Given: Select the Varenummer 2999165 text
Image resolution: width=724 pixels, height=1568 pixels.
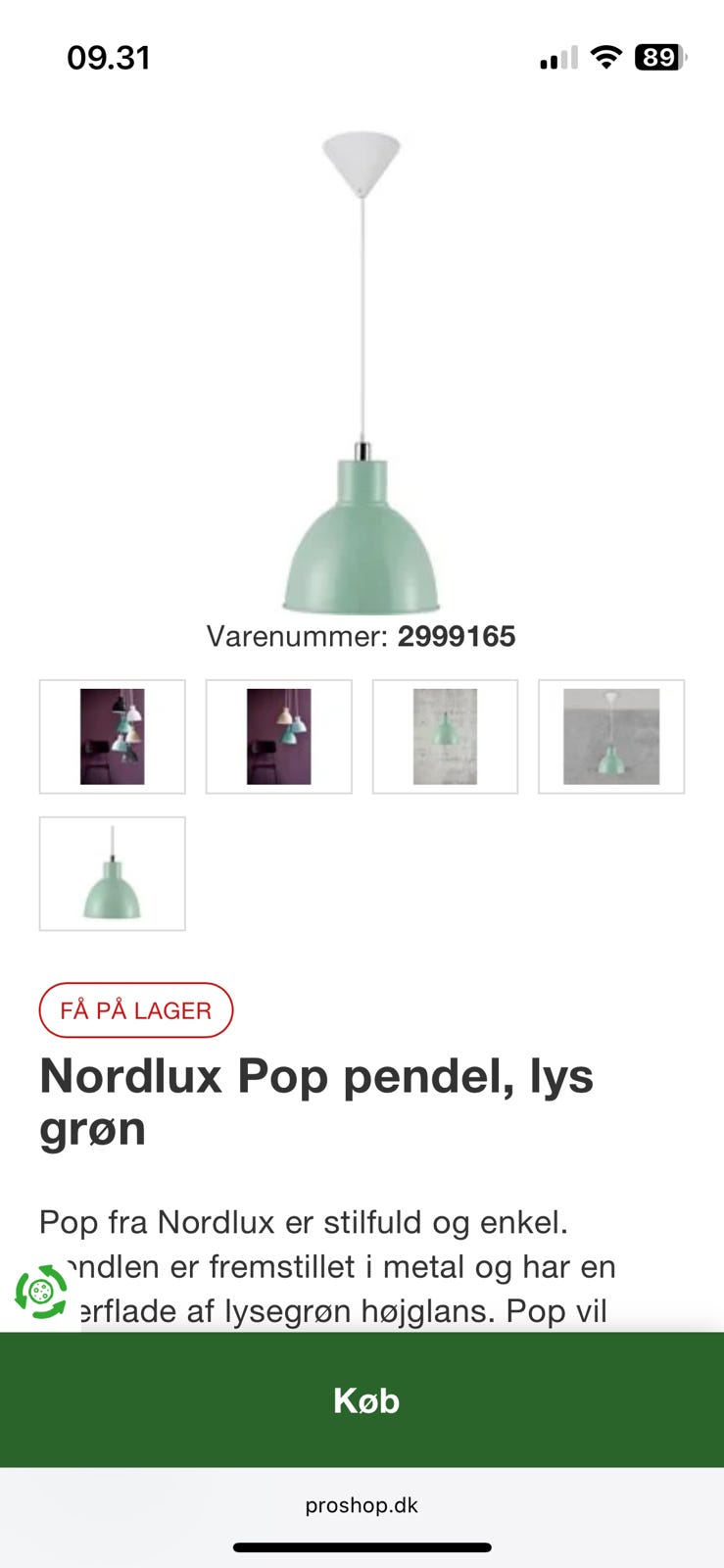Looking at the screenshot, I should [x=362, y=635].
